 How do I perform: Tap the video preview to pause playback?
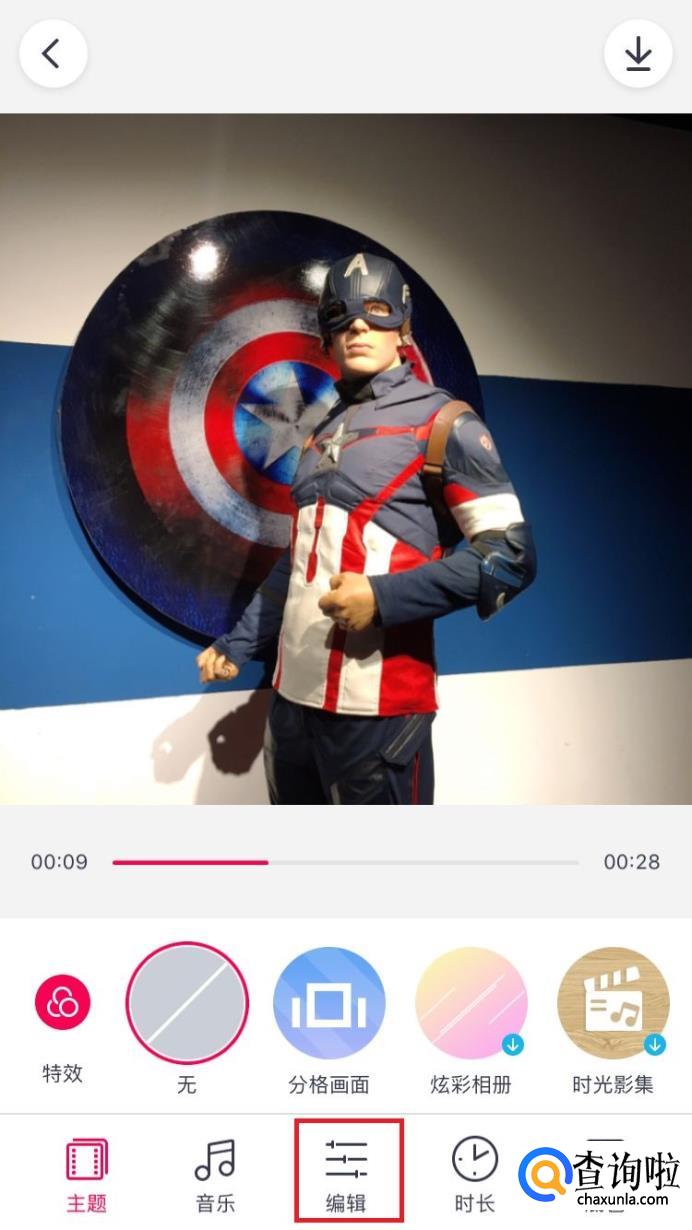click(346, 458)
